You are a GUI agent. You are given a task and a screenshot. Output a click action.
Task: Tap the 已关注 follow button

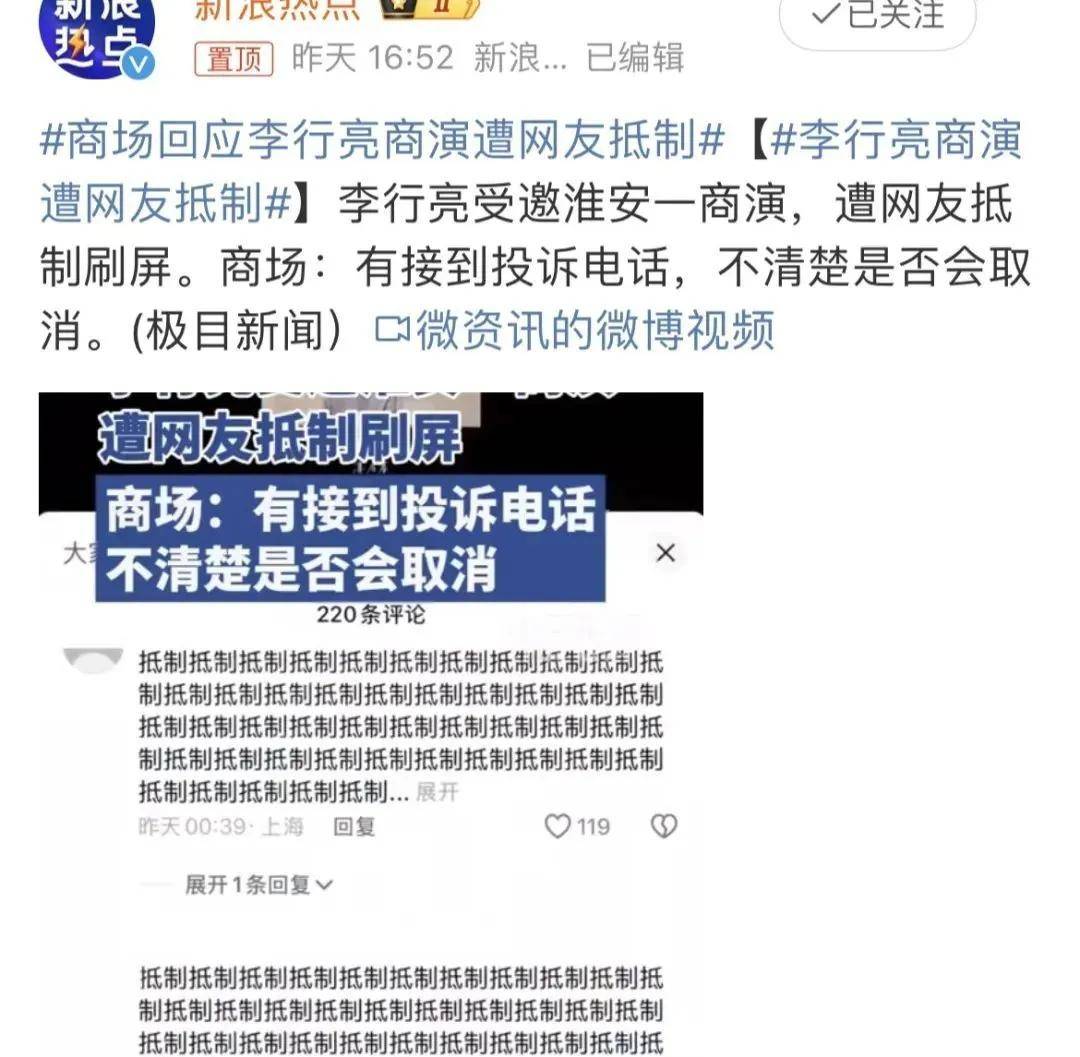click(877, 16)
